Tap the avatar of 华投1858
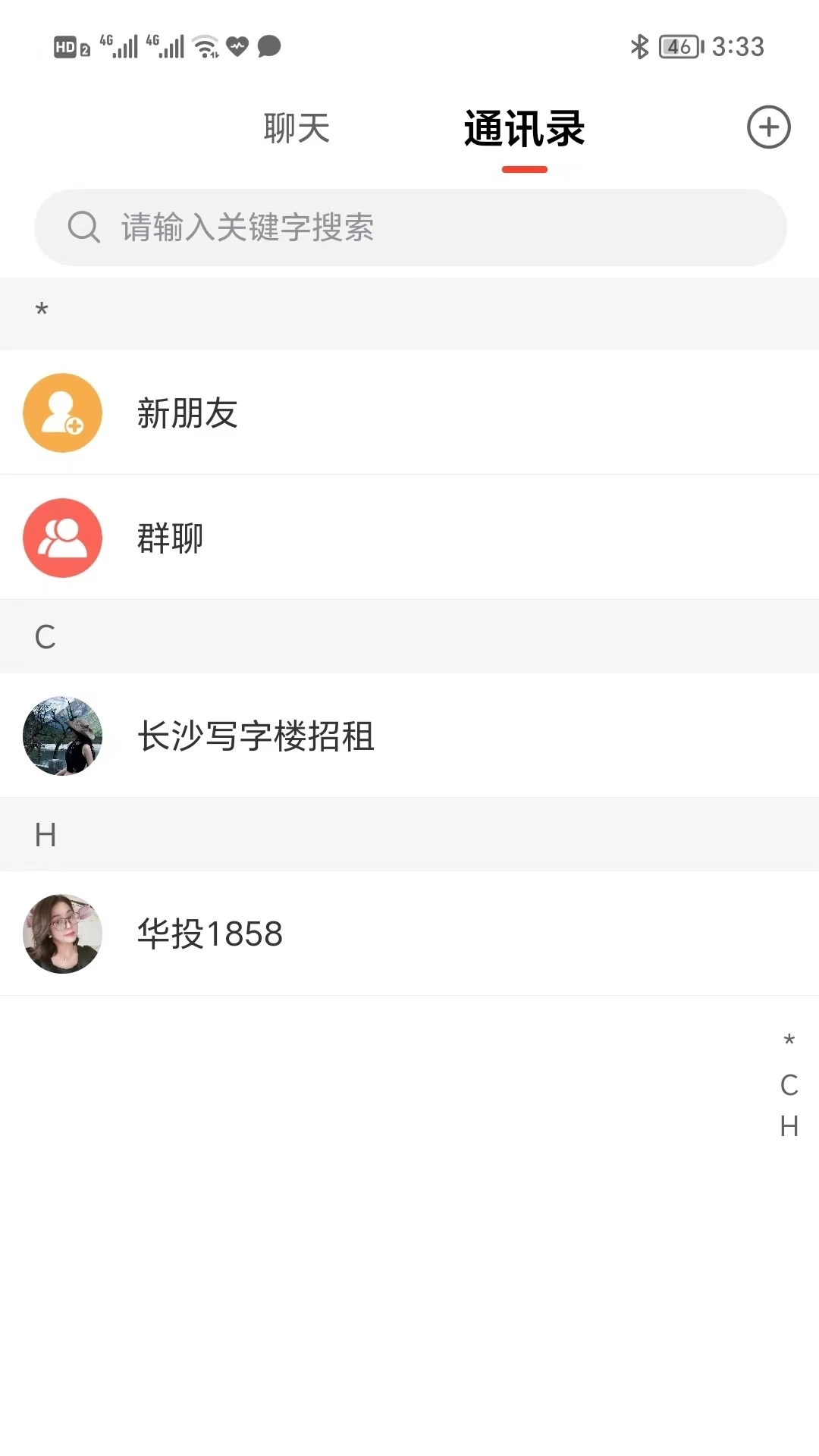This screenshot has width=819, height=1456. click(x=63, y=934)
